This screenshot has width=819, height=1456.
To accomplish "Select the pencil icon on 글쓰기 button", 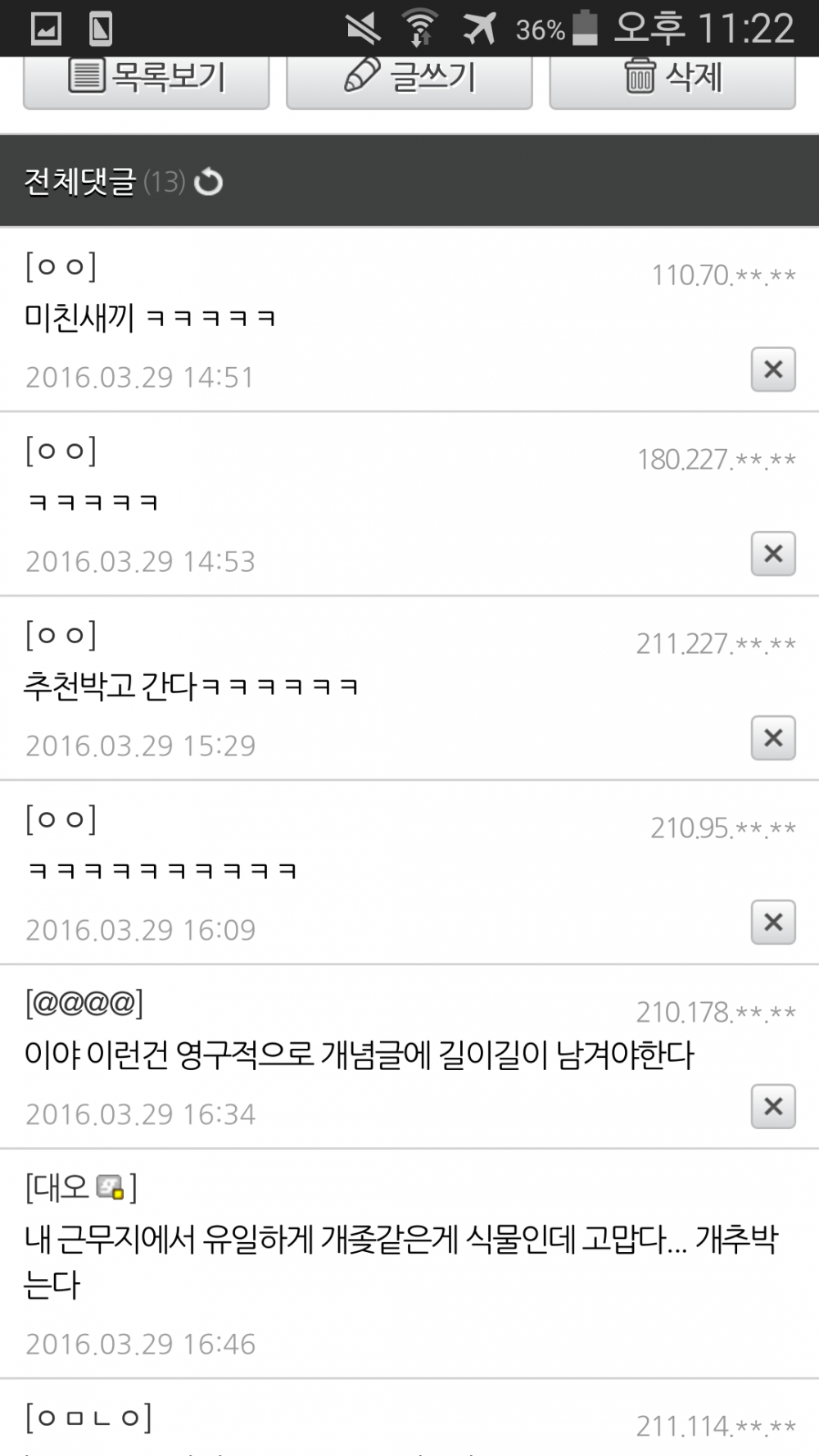I will tap(363, 75).
